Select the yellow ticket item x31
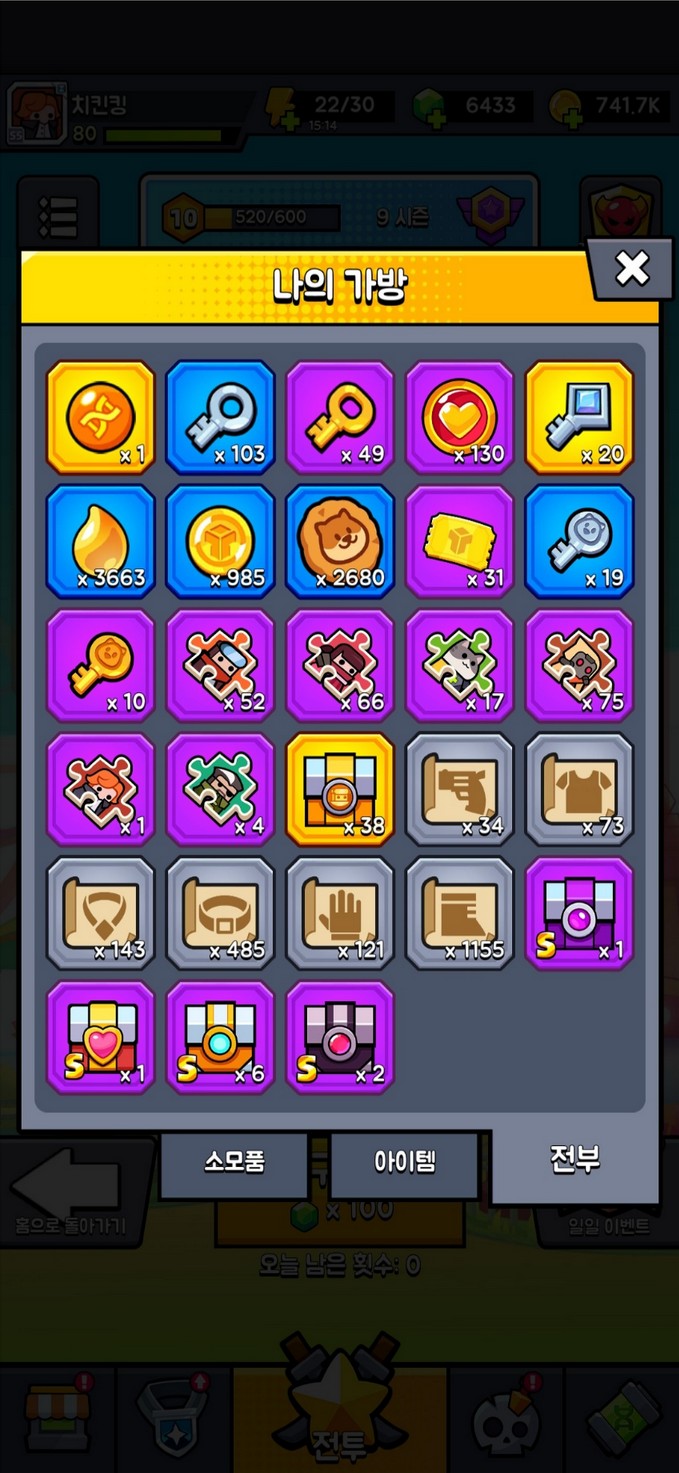 pos(460,541)
